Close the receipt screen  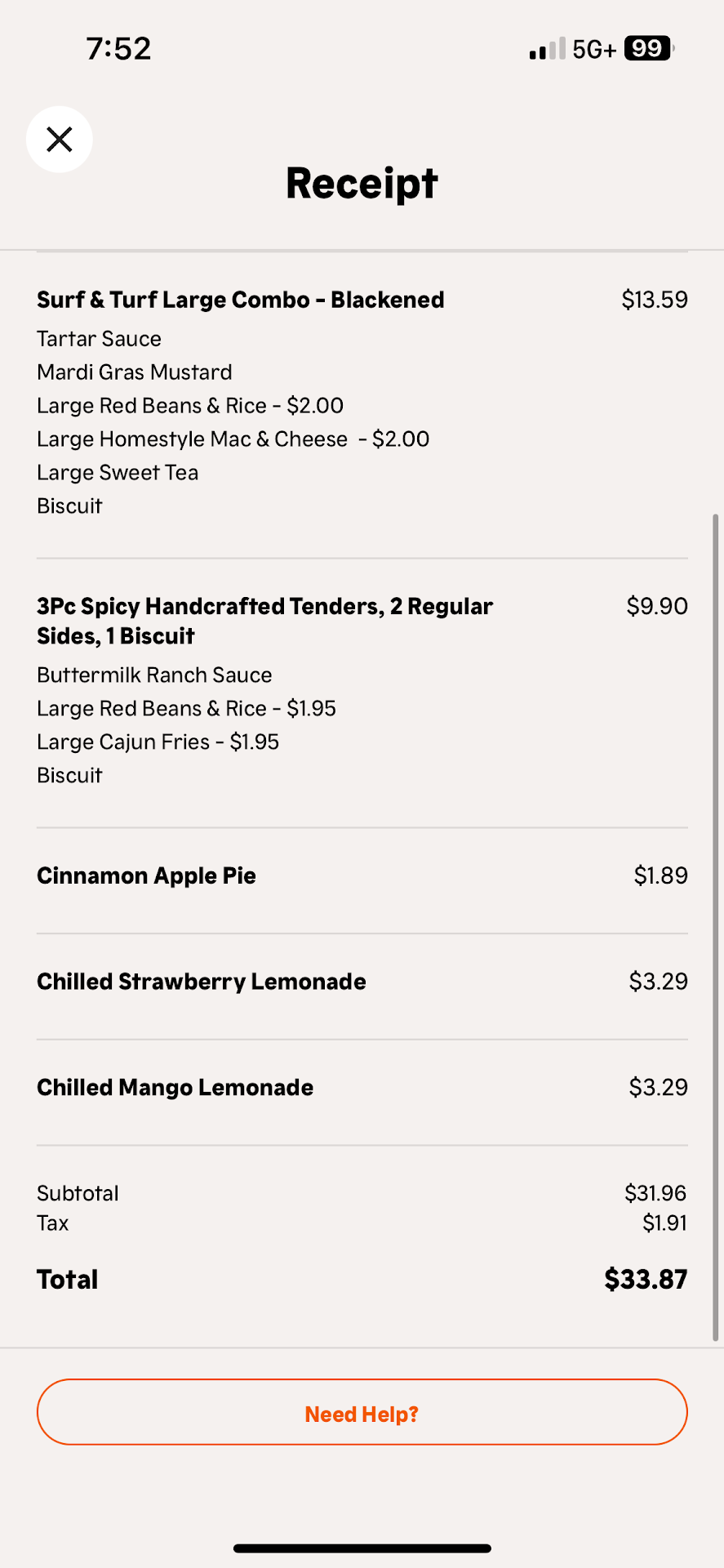pyautogui.click(x=60, y=140)
